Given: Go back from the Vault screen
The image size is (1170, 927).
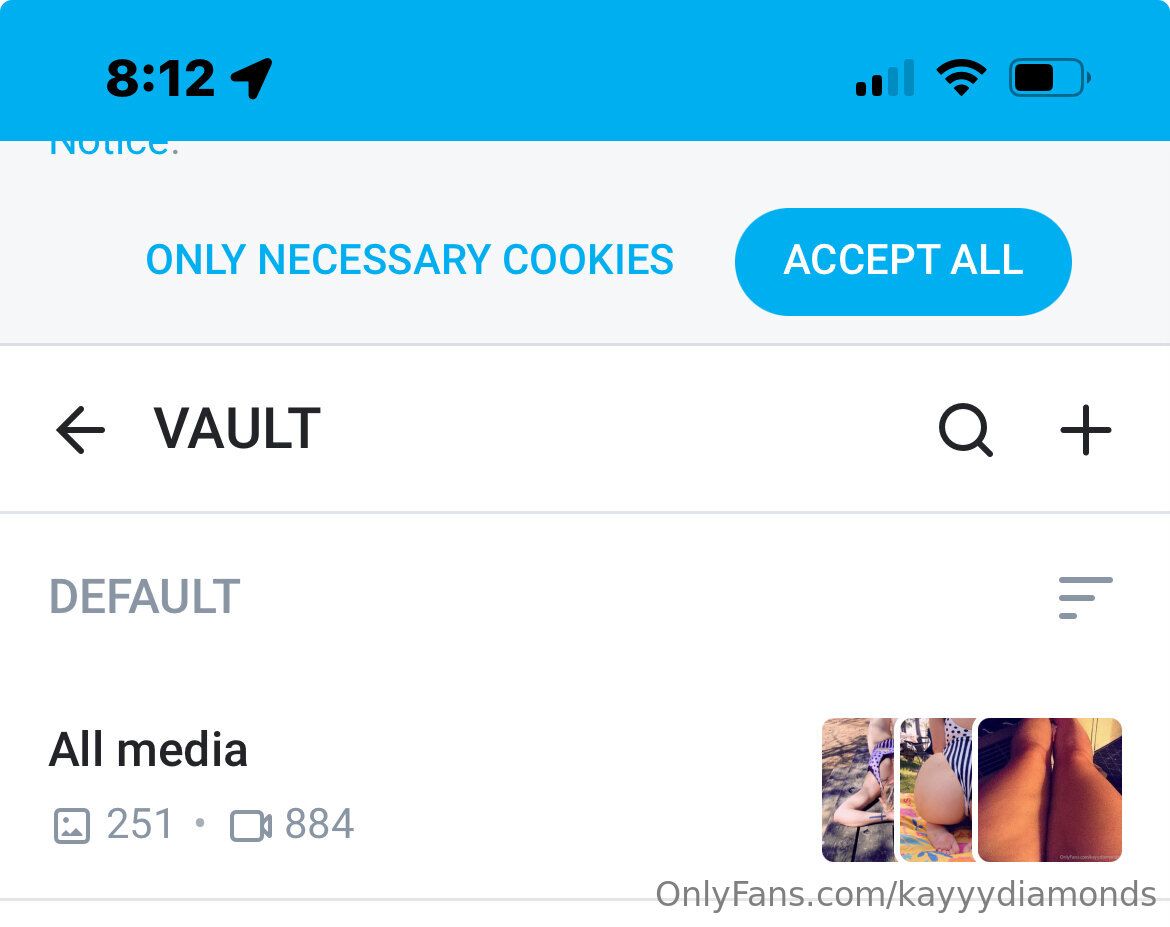Looking at the screenshot, I should tap(80, 430).
